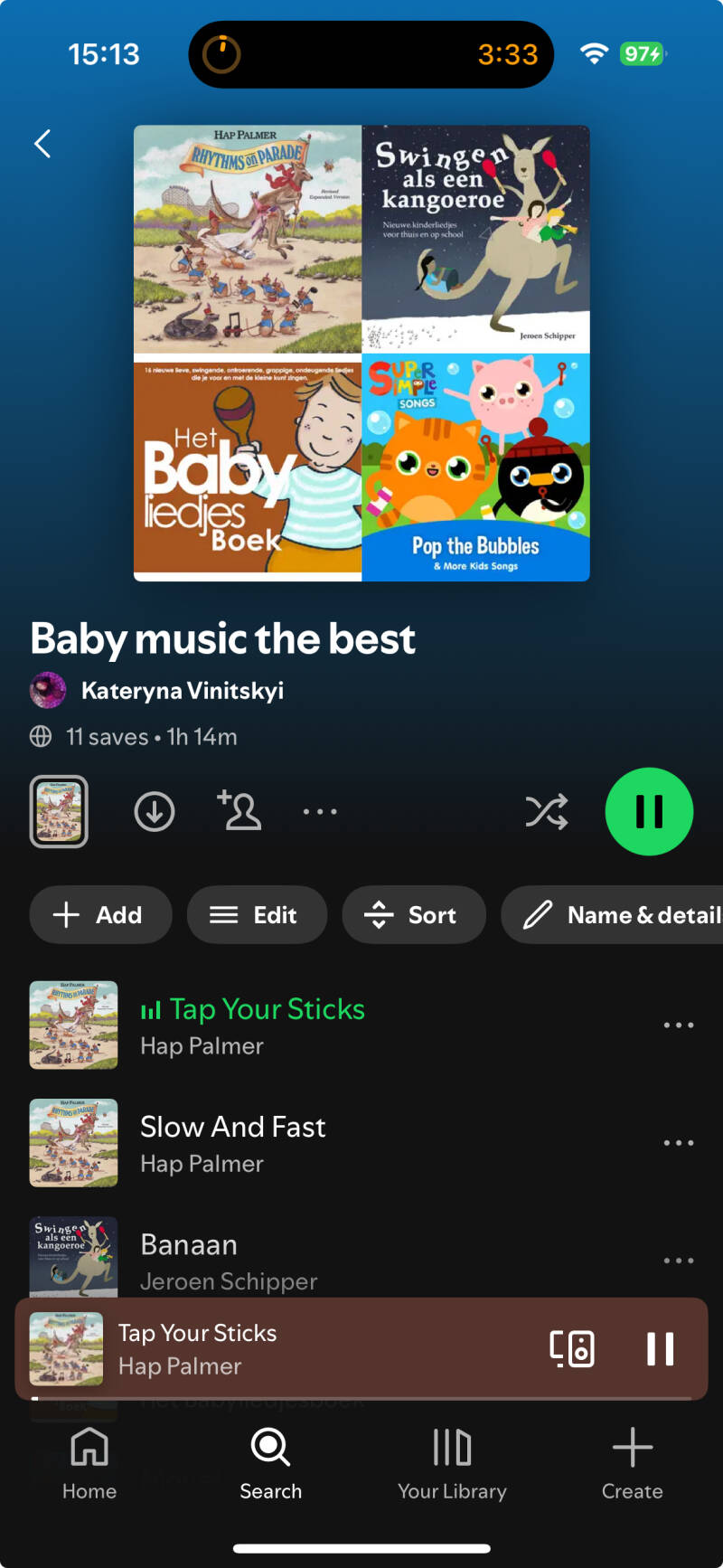Open more options for Tap Your Sticks

[678, 1025]
